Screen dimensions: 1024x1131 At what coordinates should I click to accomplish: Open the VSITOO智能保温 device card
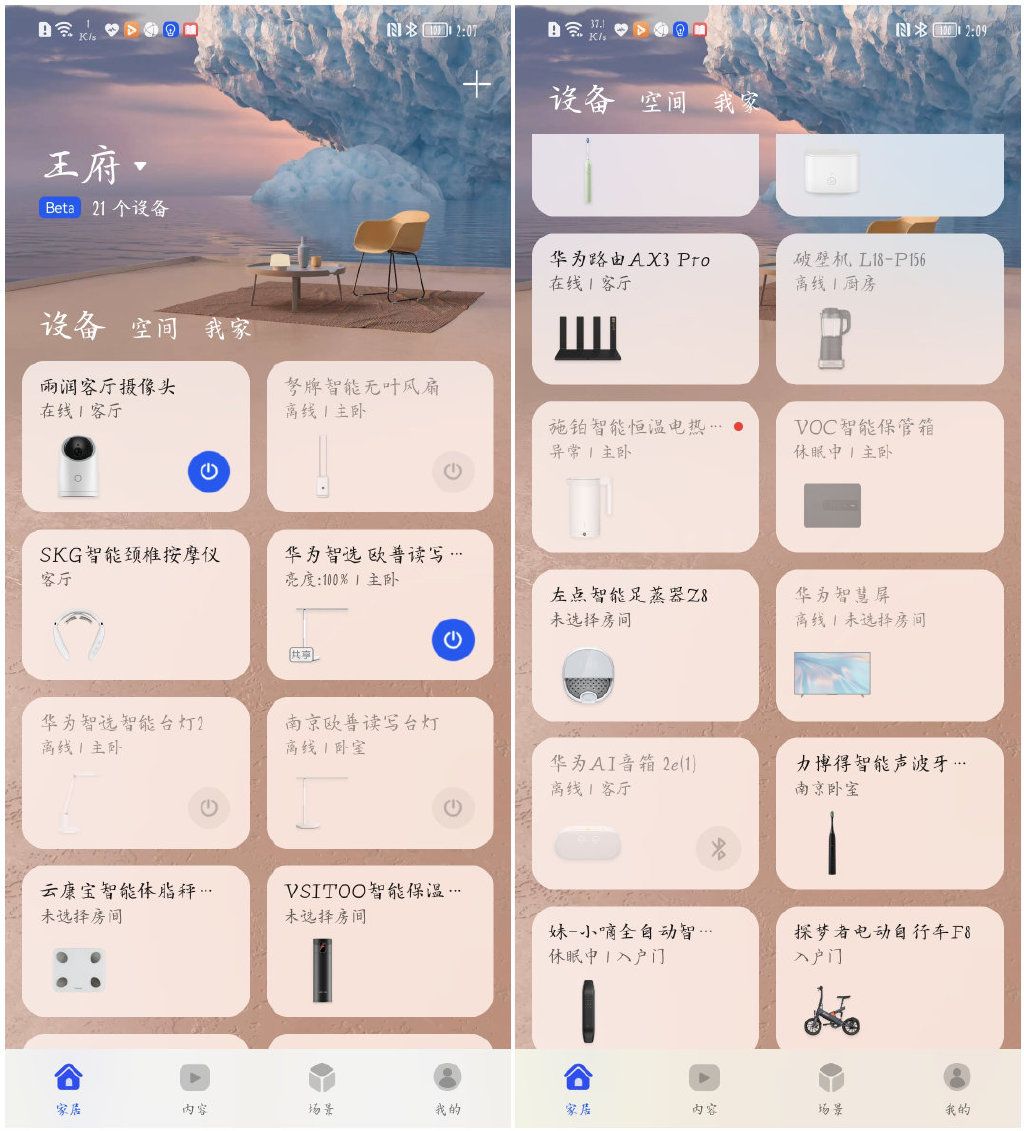[x=380, y=941]
